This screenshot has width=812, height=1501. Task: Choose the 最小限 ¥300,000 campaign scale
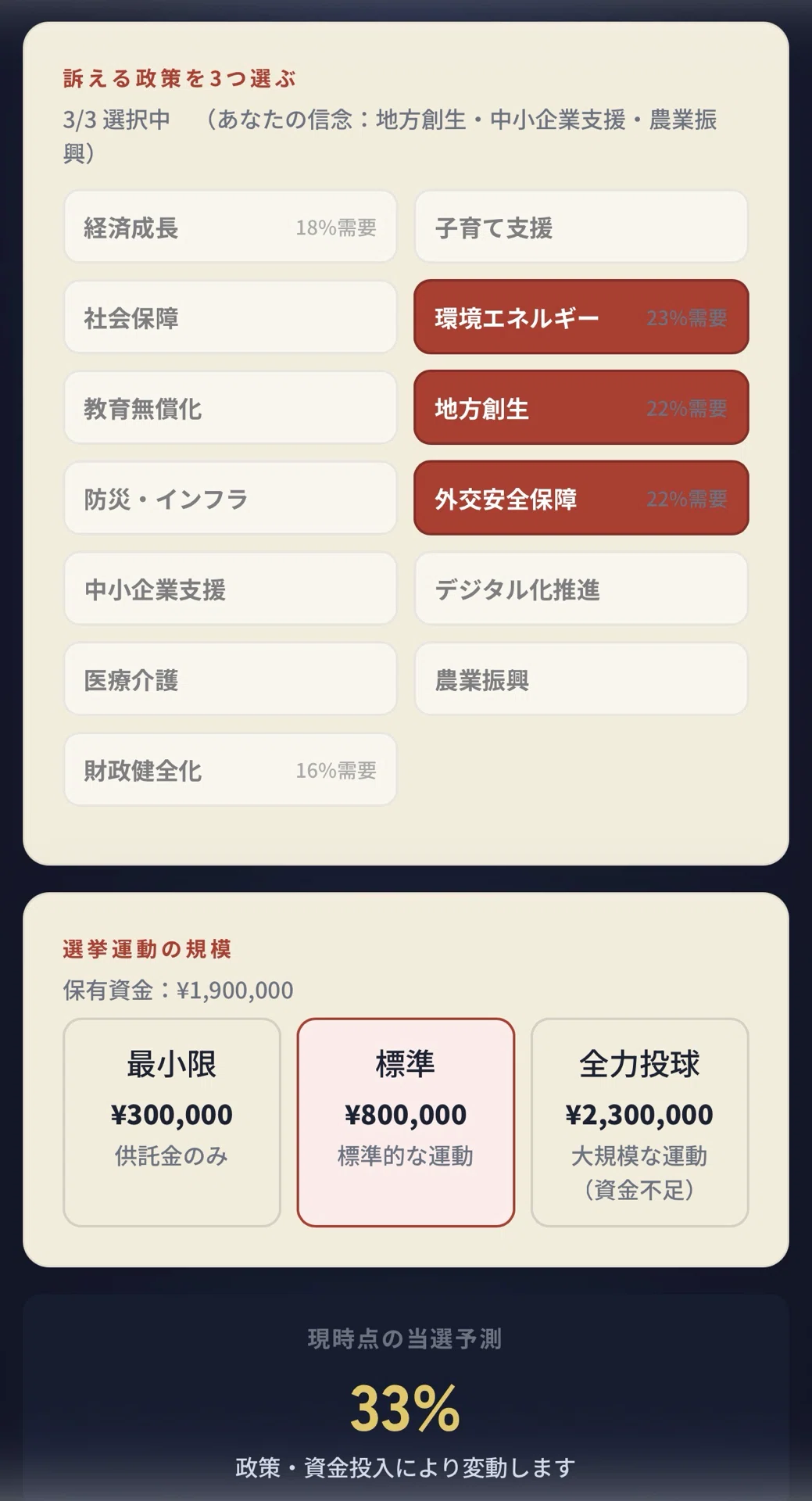click(171, 1123)
